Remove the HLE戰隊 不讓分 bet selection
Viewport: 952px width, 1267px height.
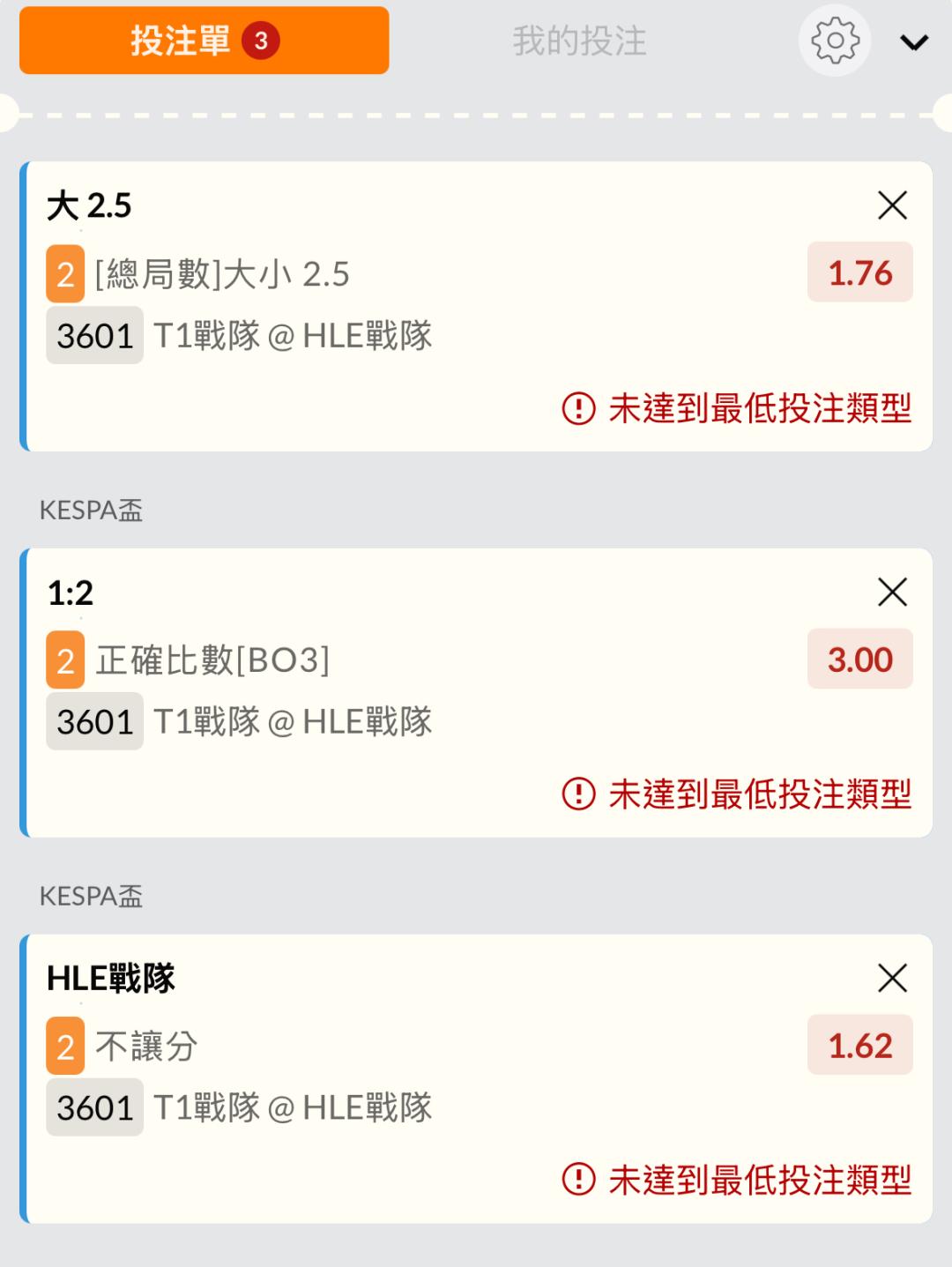pyautogui.click(x=892, y=978)
